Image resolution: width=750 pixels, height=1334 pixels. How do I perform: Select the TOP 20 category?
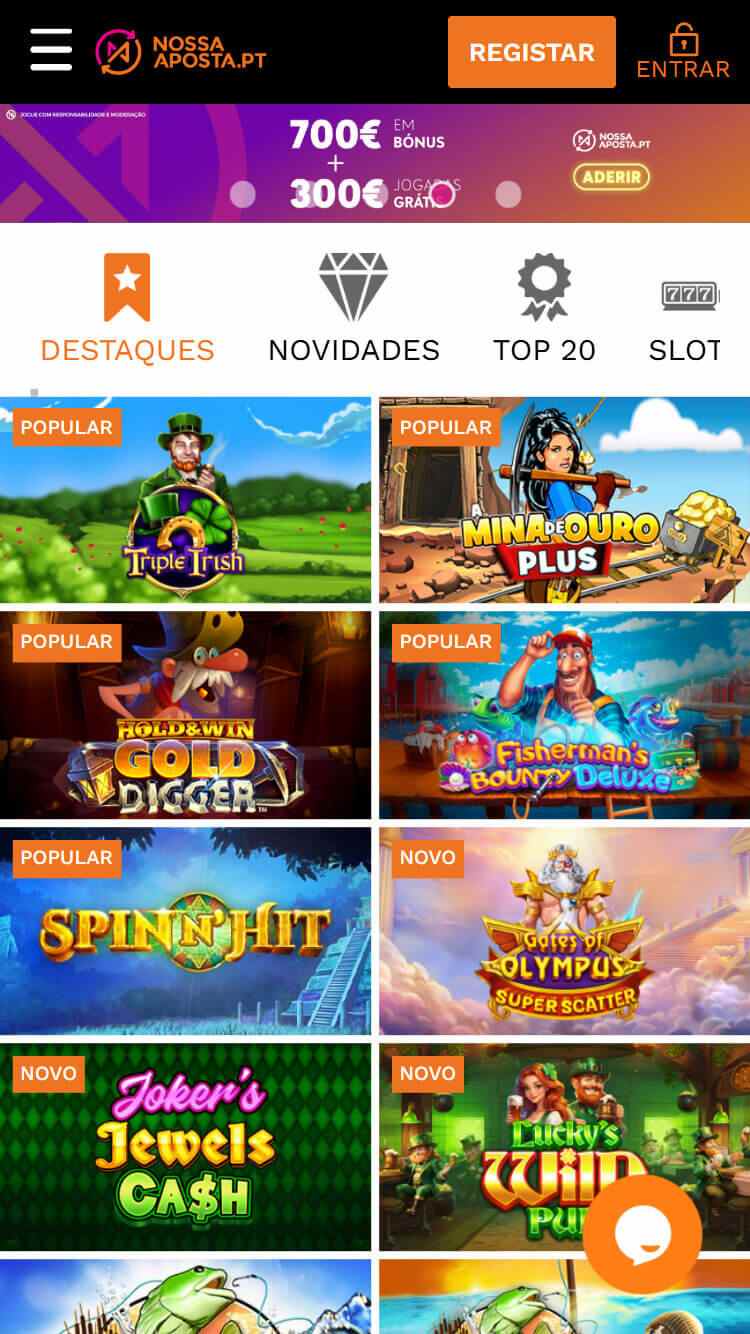[x=544, y=309]
